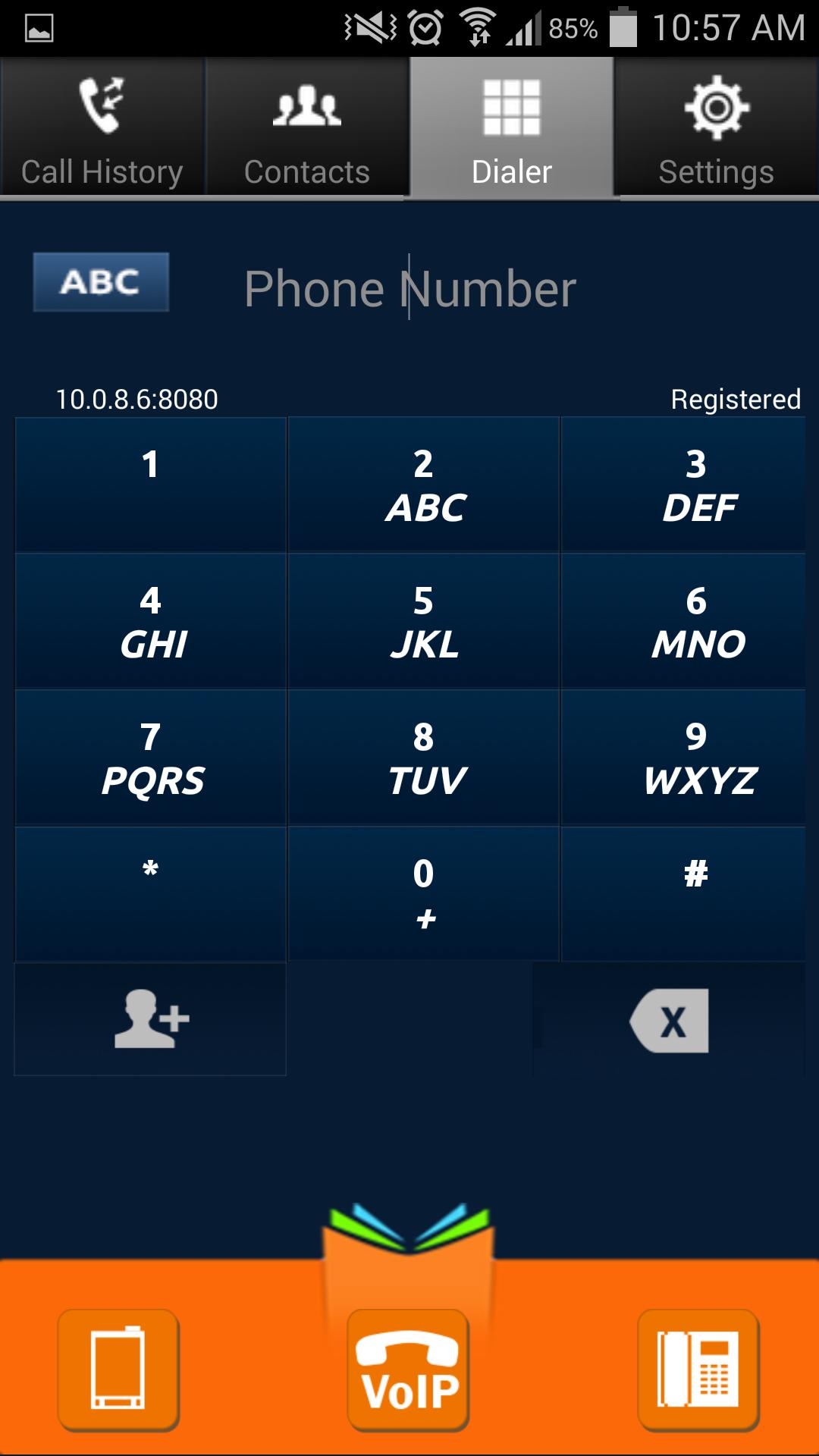The height and width of the screenshot is (1456, 819).
Task: Open the Settings tab
Action: (x=716, y=127)
